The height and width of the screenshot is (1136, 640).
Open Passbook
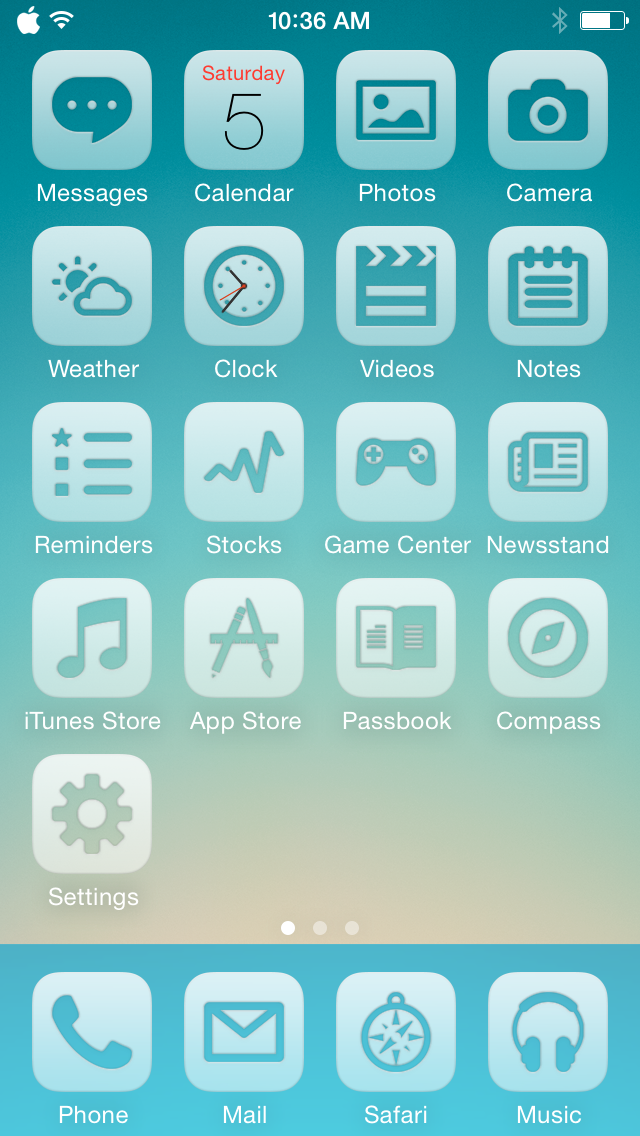(x=396, y=638)
